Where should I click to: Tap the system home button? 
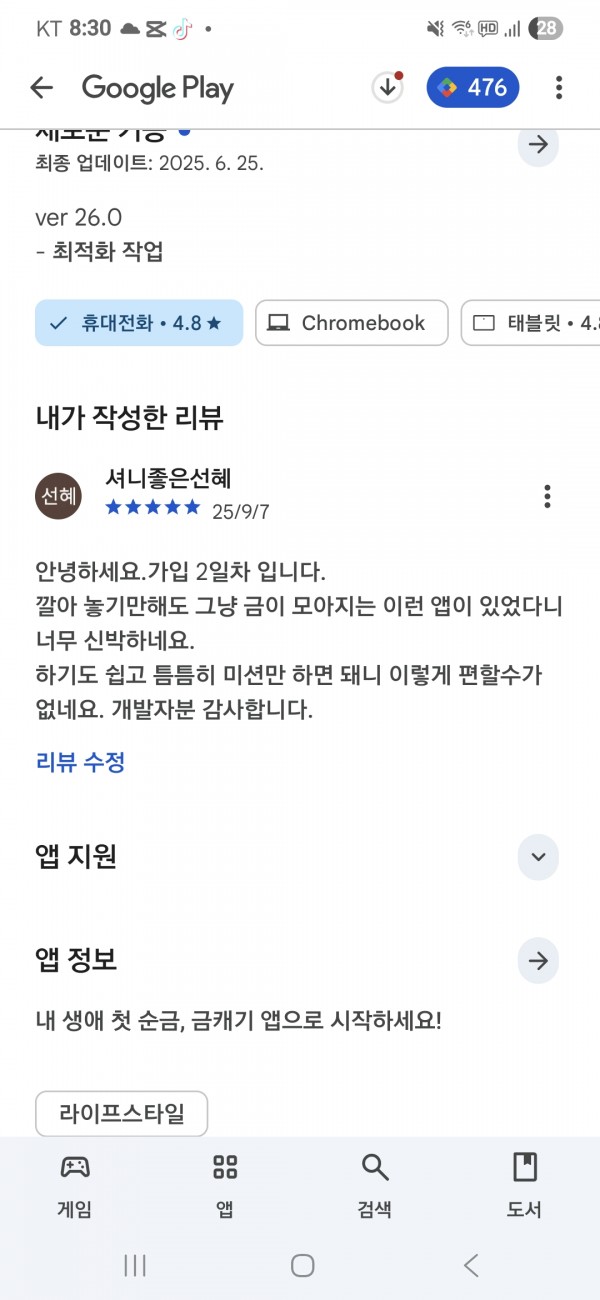pyautogui.click(x=303, y=1266)
